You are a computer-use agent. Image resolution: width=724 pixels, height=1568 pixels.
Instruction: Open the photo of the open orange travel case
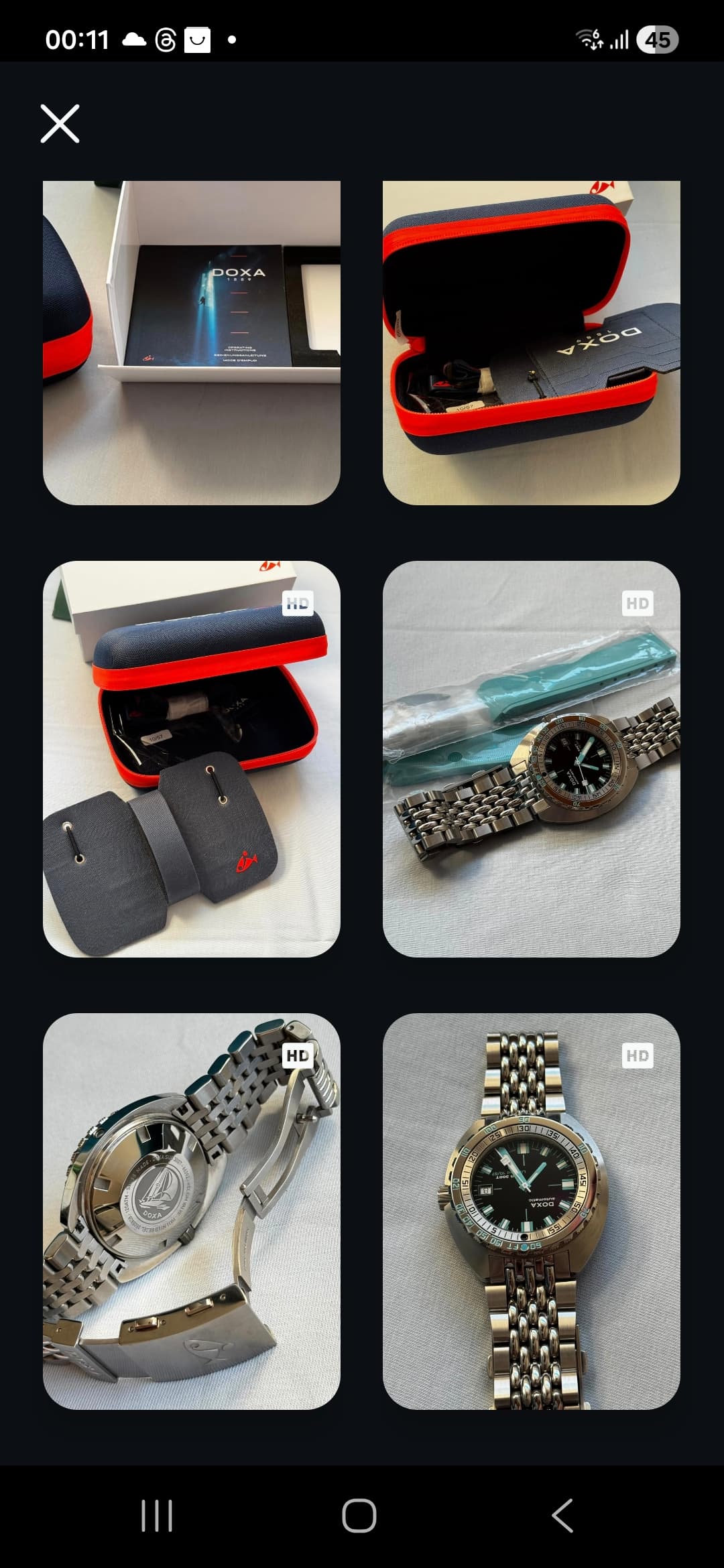tap(531, 342)
